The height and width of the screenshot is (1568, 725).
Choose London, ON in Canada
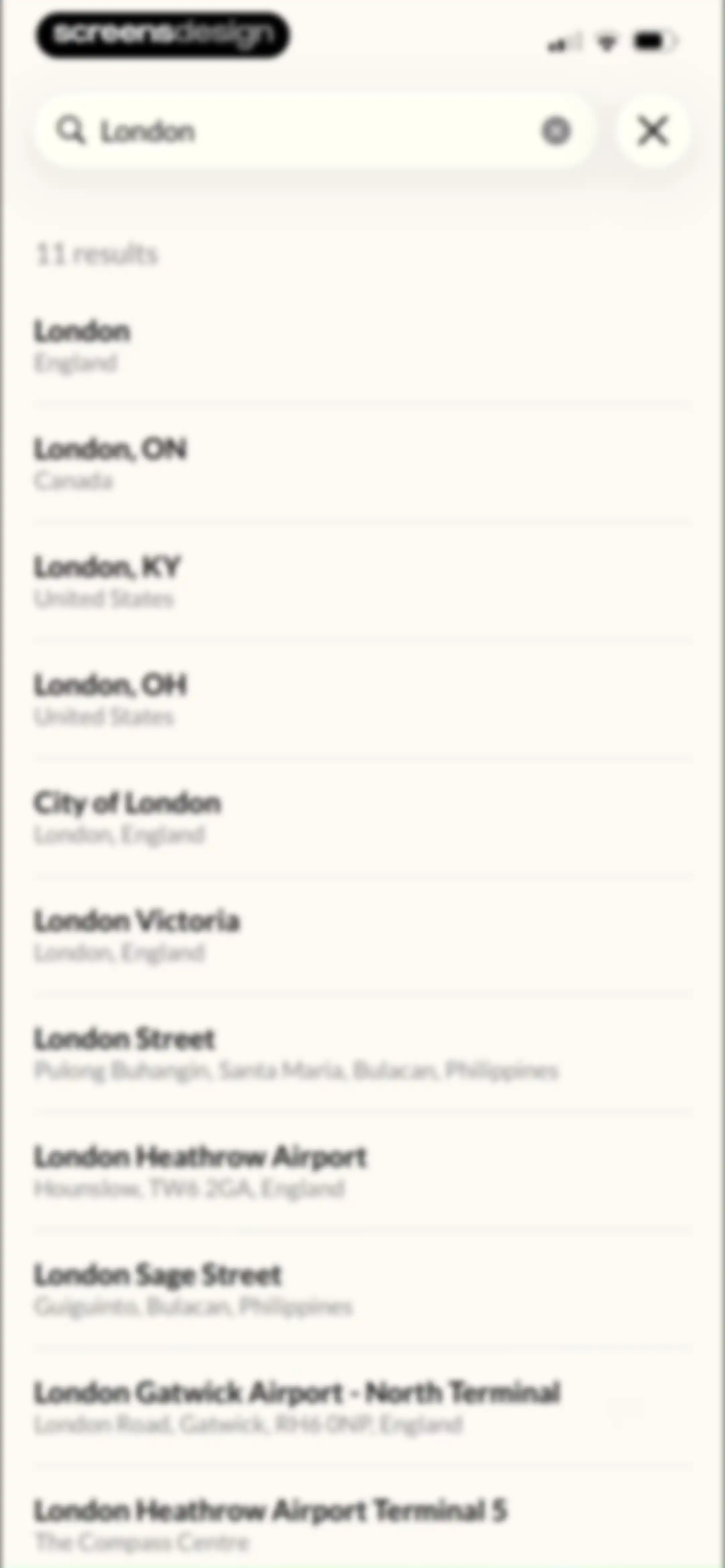click(x=363, y=464)
